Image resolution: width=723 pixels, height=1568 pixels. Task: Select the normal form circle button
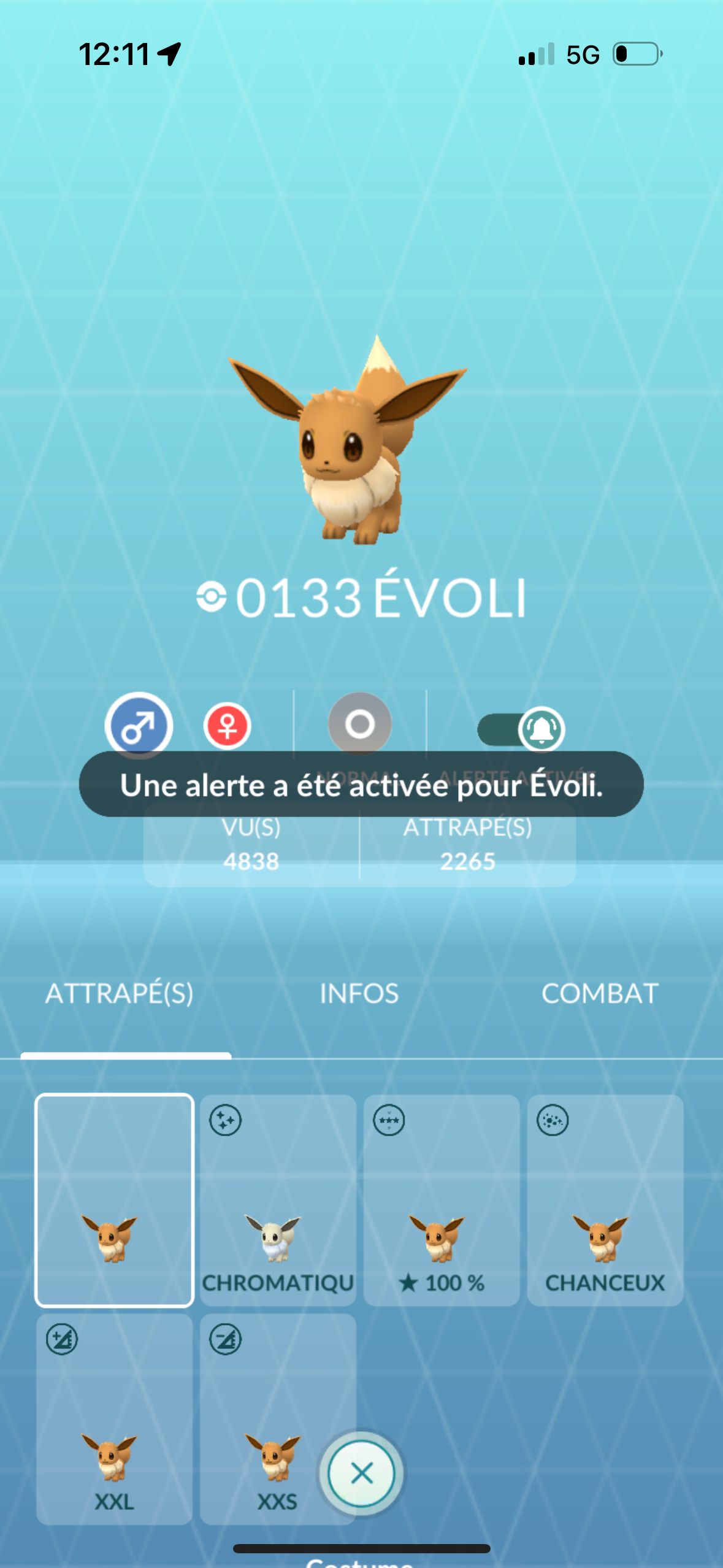click(x=360, y=724)
